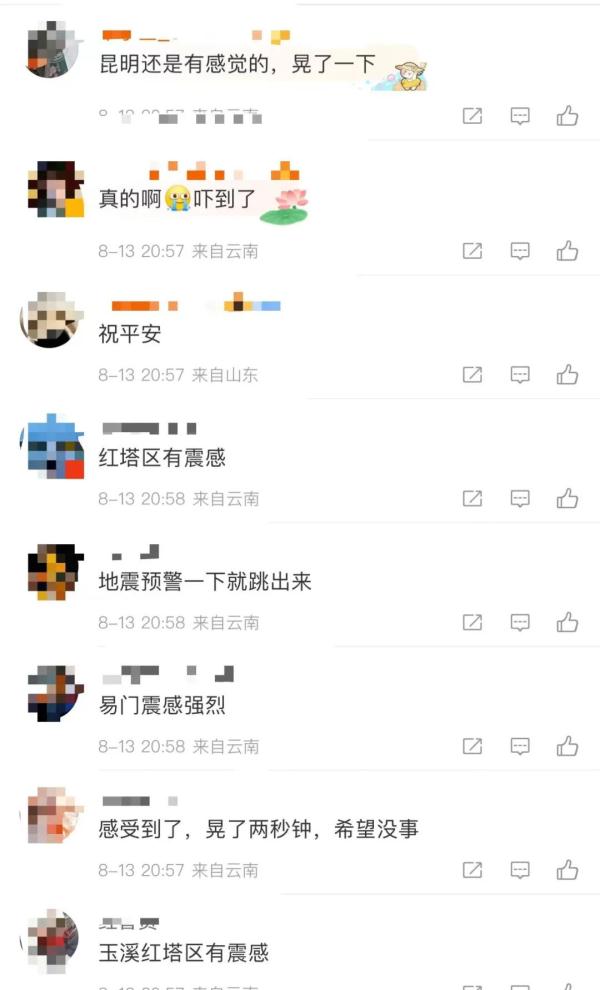Viewport: 600px width, 990px height.
Task: Like the "祝平安" comment
Action: 568,375
